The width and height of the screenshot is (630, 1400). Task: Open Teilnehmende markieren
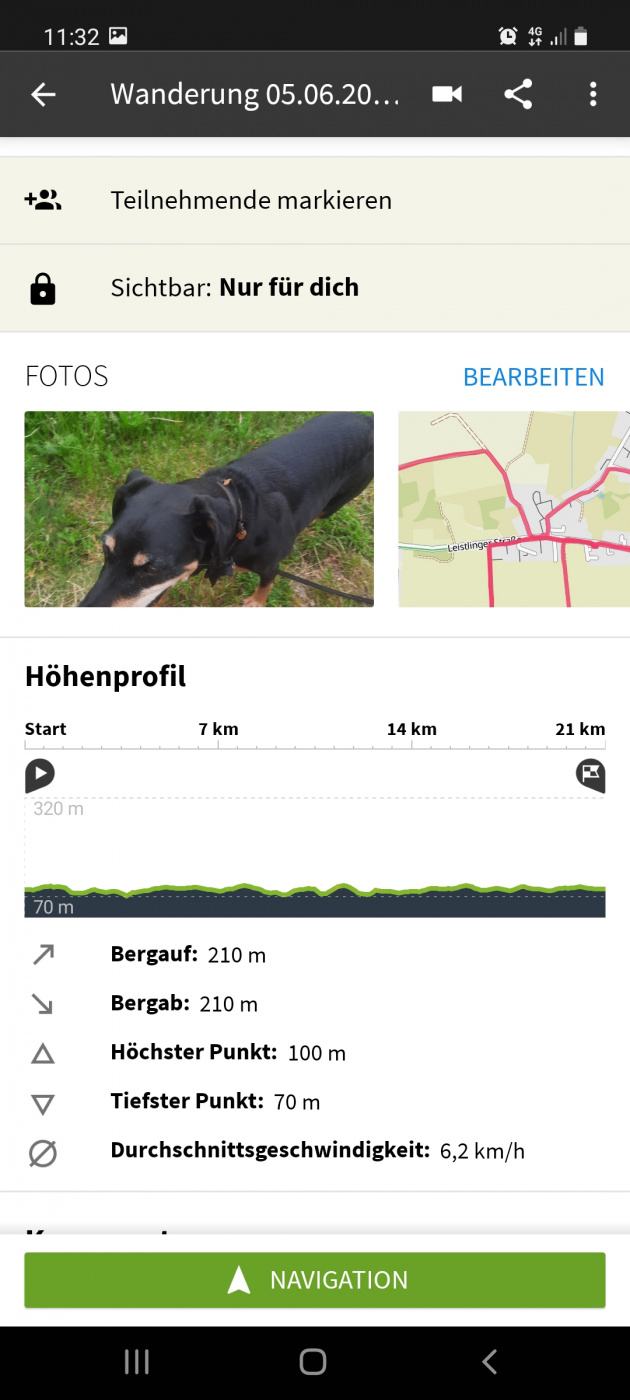[x=314, y=200]
